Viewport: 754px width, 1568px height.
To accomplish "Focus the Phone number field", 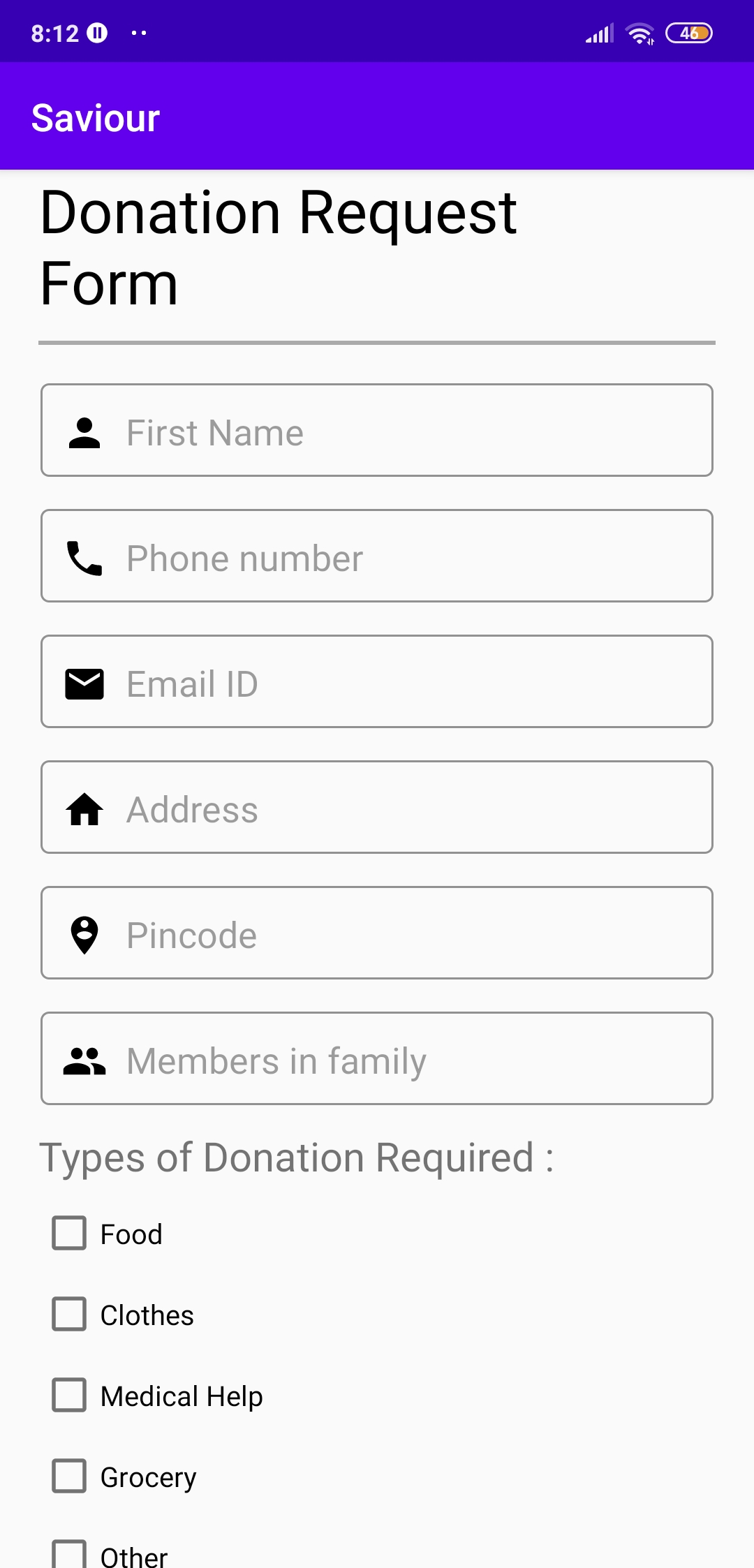I will (377, 556).
